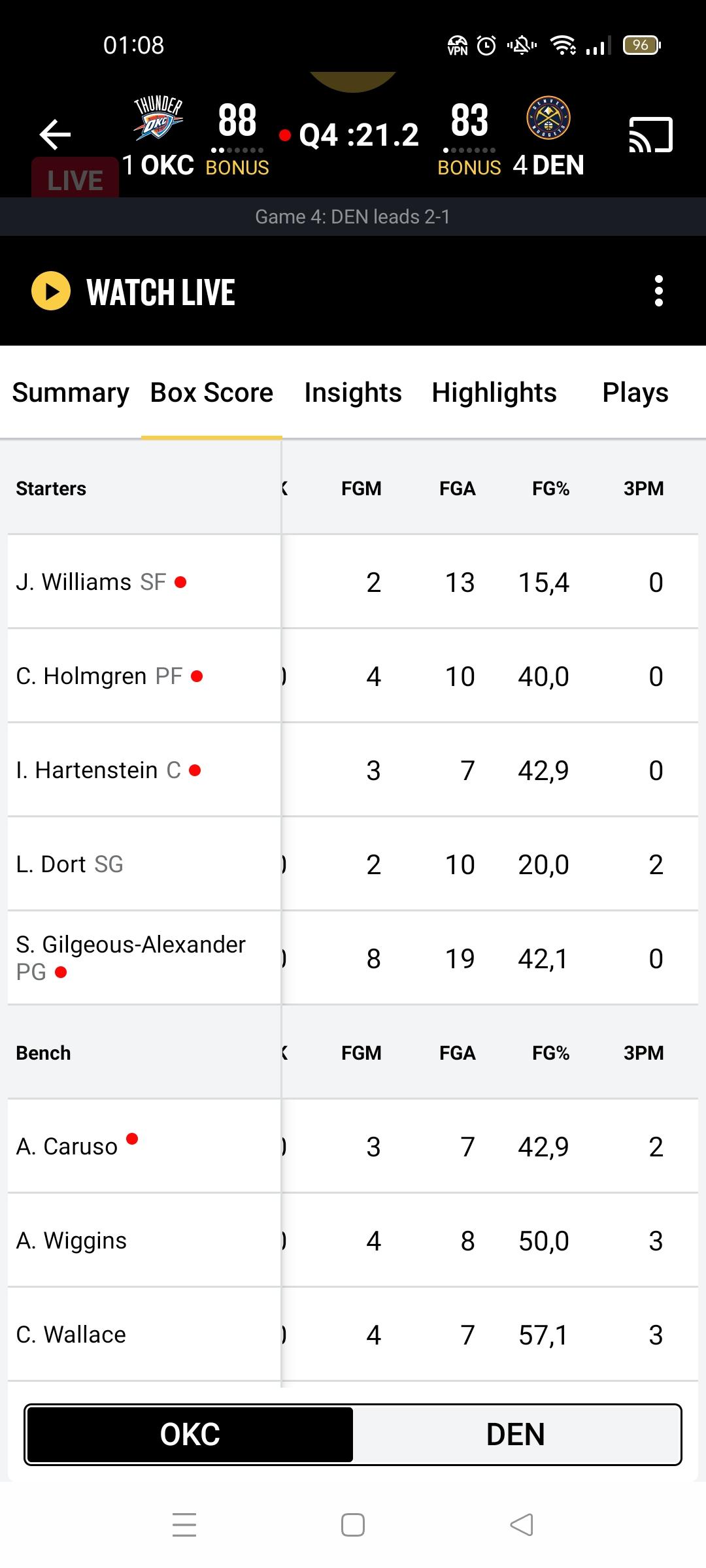This screenshot has width=706, height=1568.
Task: Open S. Gilgeous-Alexander player row
Action: click(353, 958)
